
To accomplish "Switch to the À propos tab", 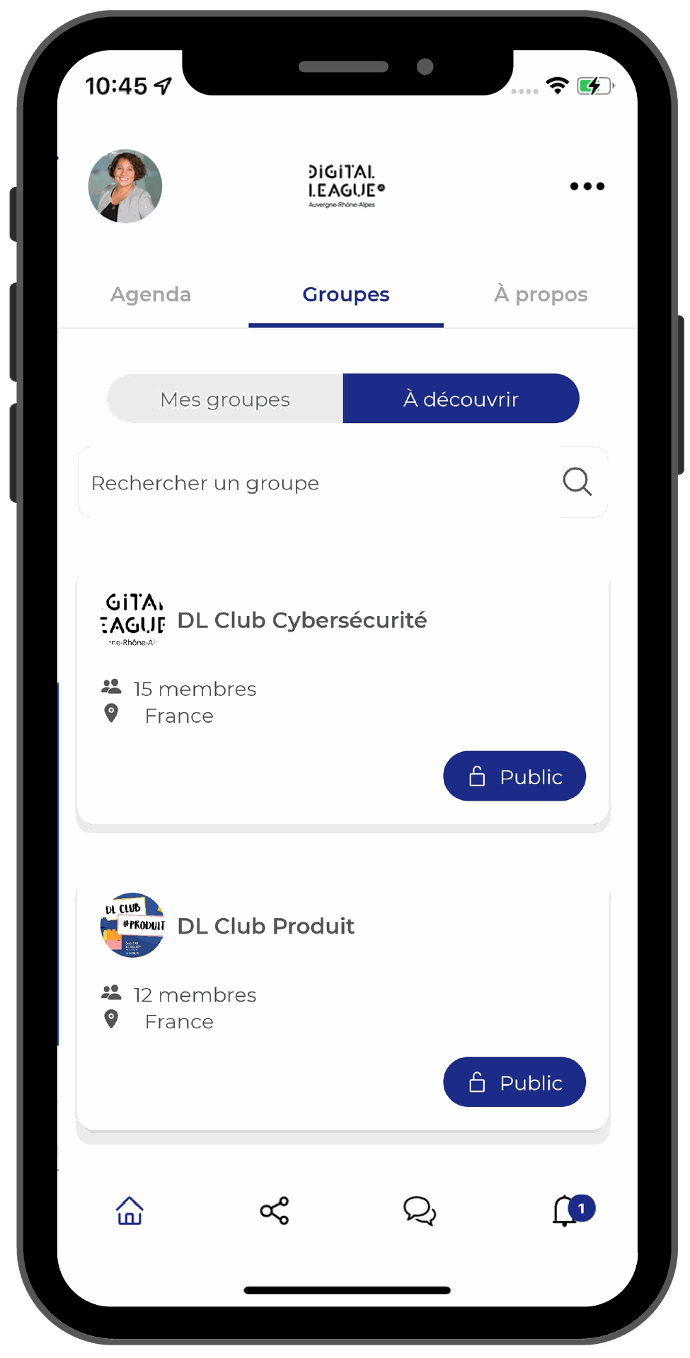I will 540,295.
